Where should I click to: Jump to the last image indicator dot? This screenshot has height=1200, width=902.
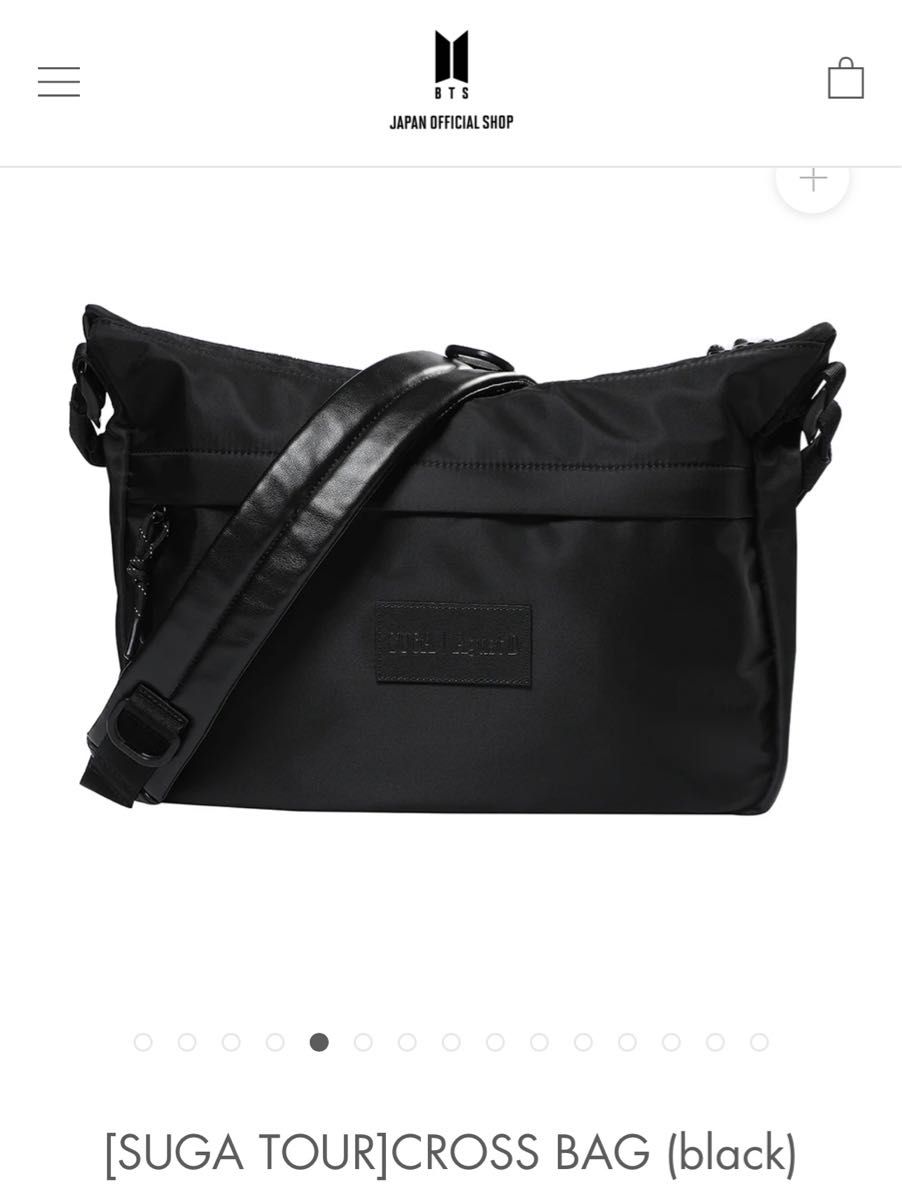[759, 1042]
